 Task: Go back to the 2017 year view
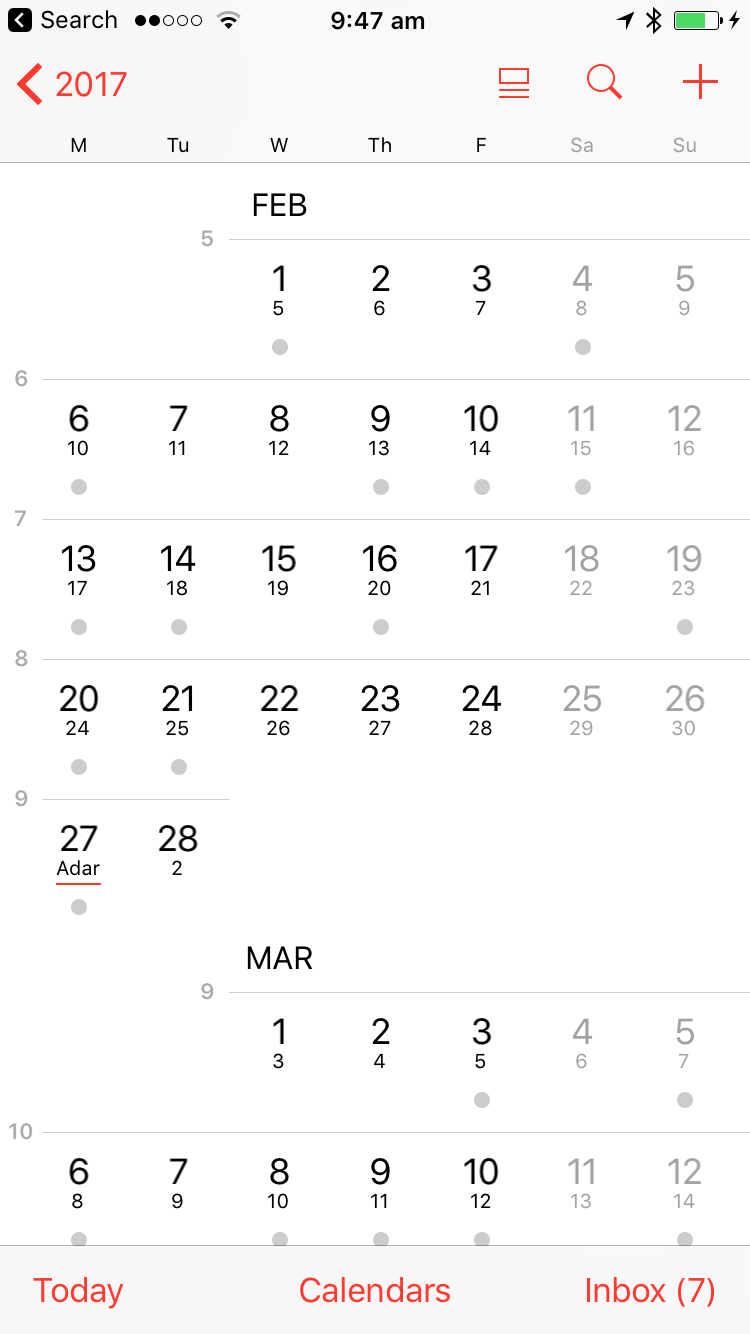coord(72,84)
